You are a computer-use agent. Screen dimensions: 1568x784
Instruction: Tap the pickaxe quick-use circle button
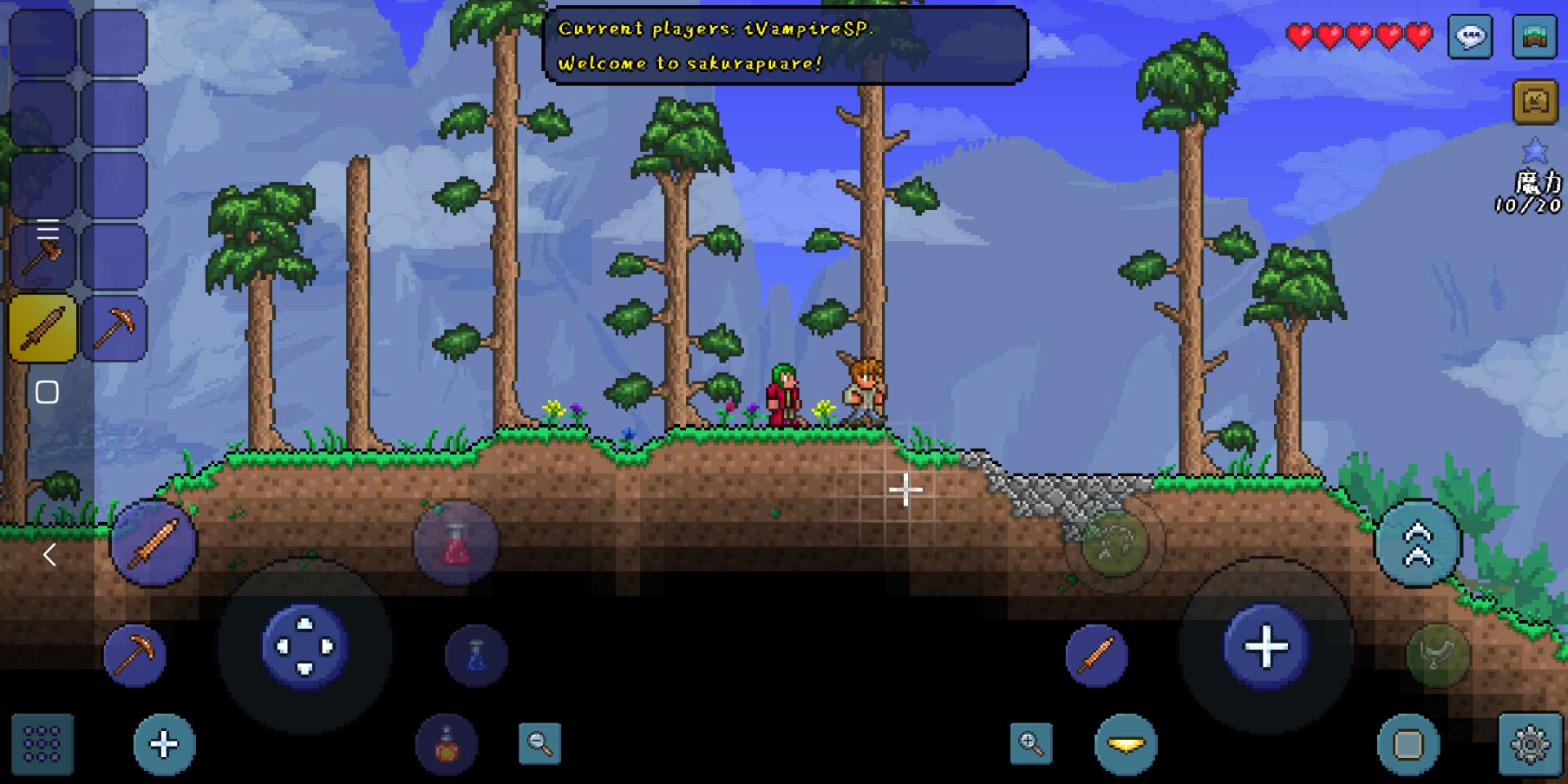tap(135, 654)
